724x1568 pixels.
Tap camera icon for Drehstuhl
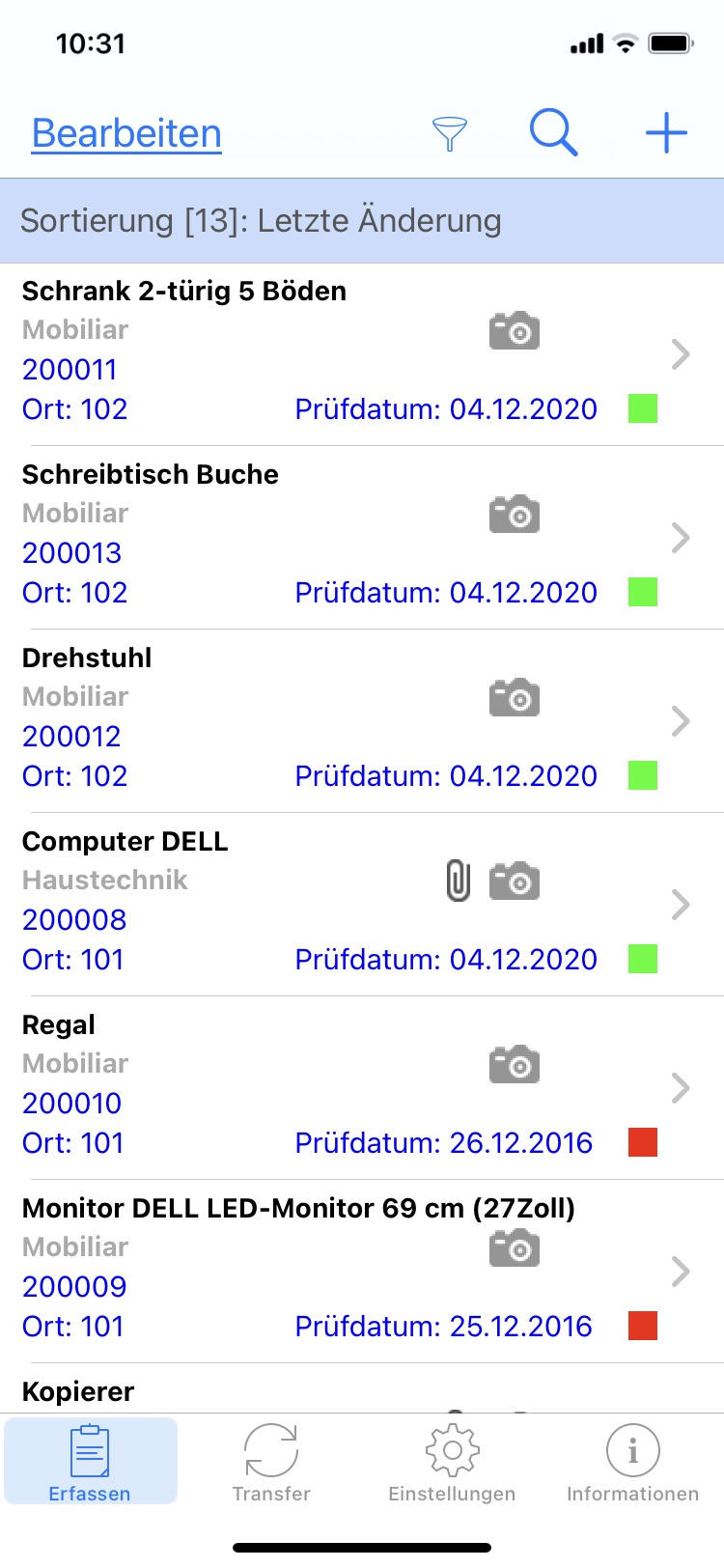click(x=515, y=697)
